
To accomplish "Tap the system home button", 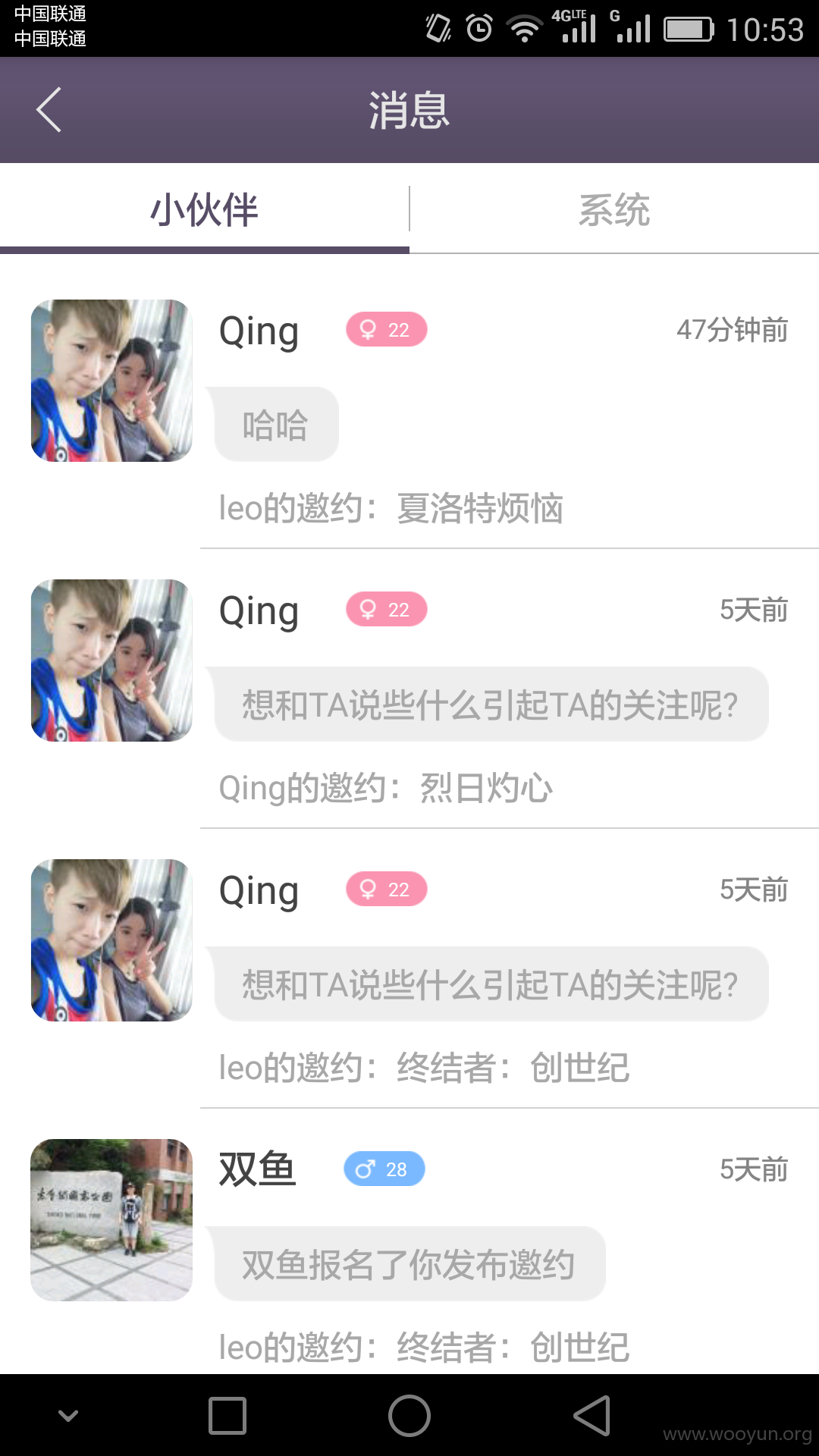I will [409, 1416].
